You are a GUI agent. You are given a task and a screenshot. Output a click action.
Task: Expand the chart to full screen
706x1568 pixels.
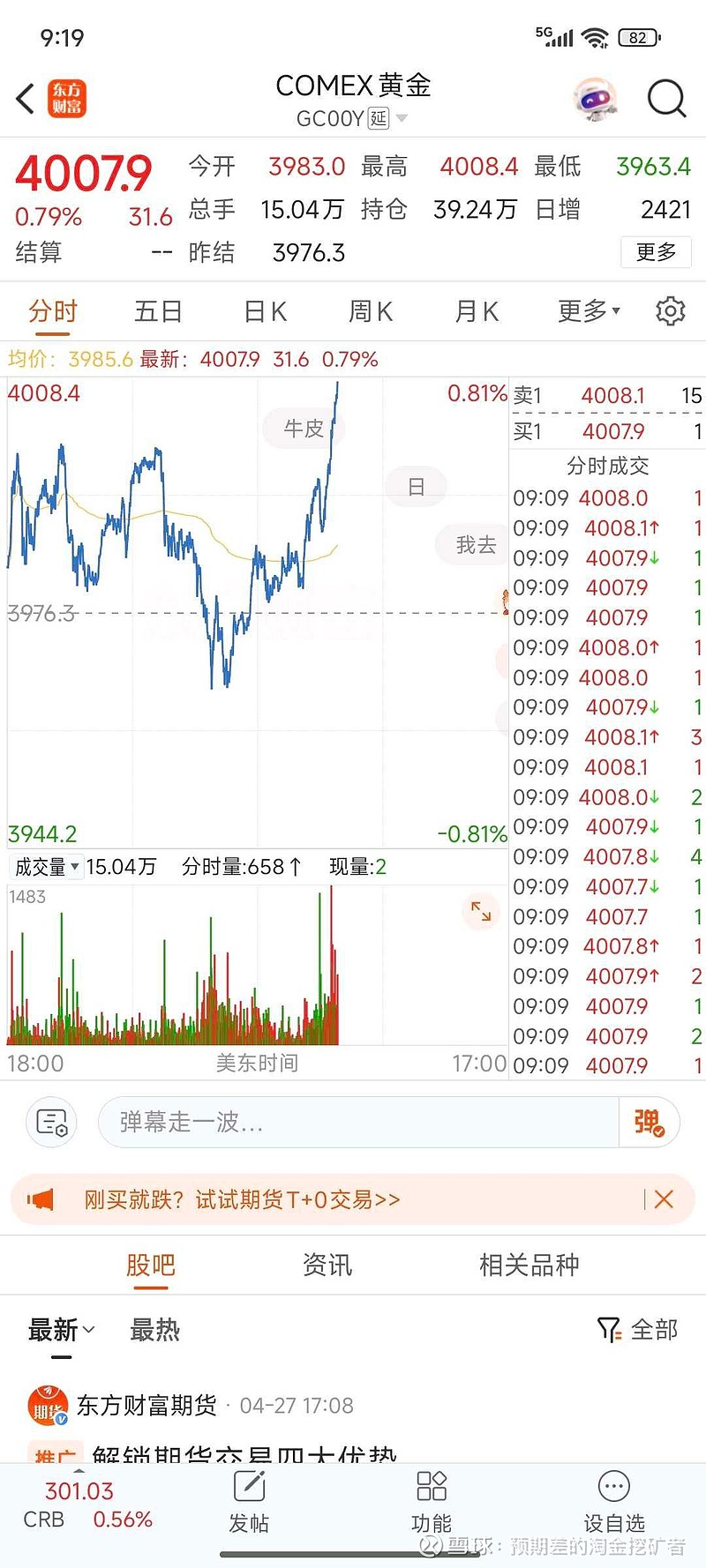click(x=481, y=911)
